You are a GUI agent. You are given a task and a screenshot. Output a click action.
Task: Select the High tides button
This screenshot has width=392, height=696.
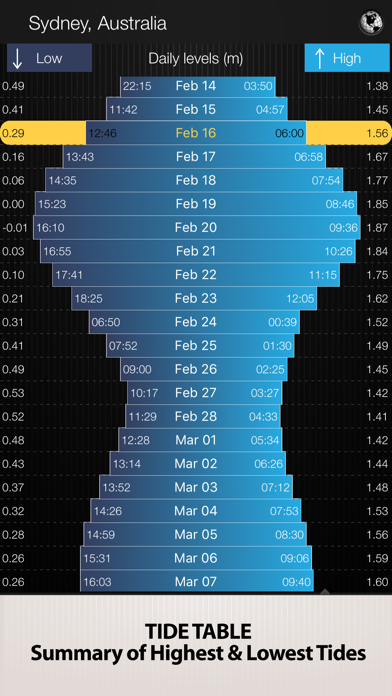pyautogui.click(x=347, y=58)
